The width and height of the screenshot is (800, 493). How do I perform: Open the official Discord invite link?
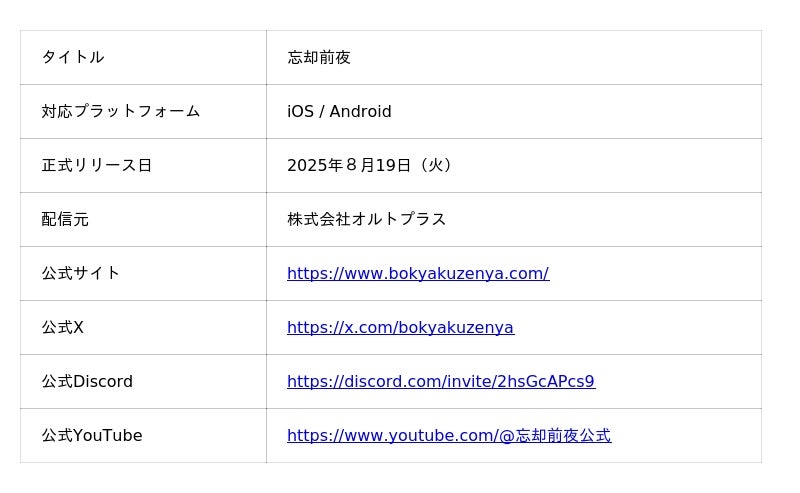440,381
